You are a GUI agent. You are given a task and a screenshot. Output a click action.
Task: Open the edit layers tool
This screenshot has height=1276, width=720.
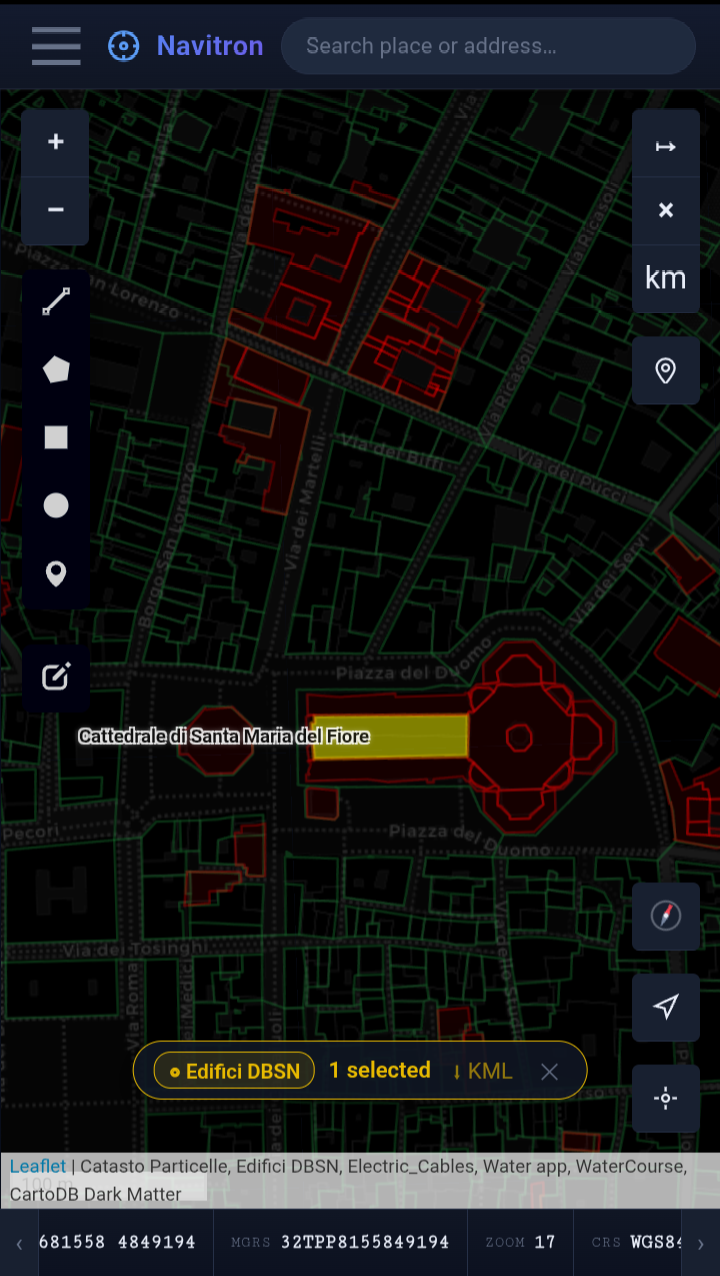56,677
